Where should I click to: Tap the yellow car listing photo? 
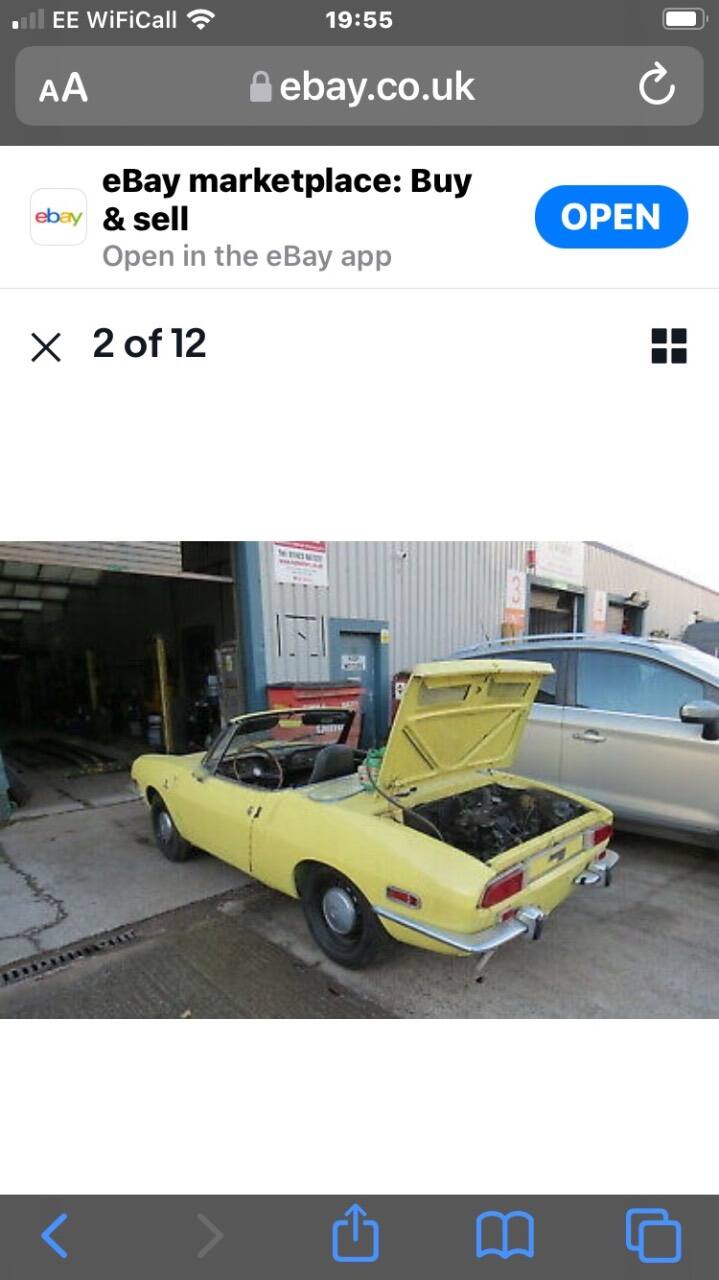tap(359, 780)
